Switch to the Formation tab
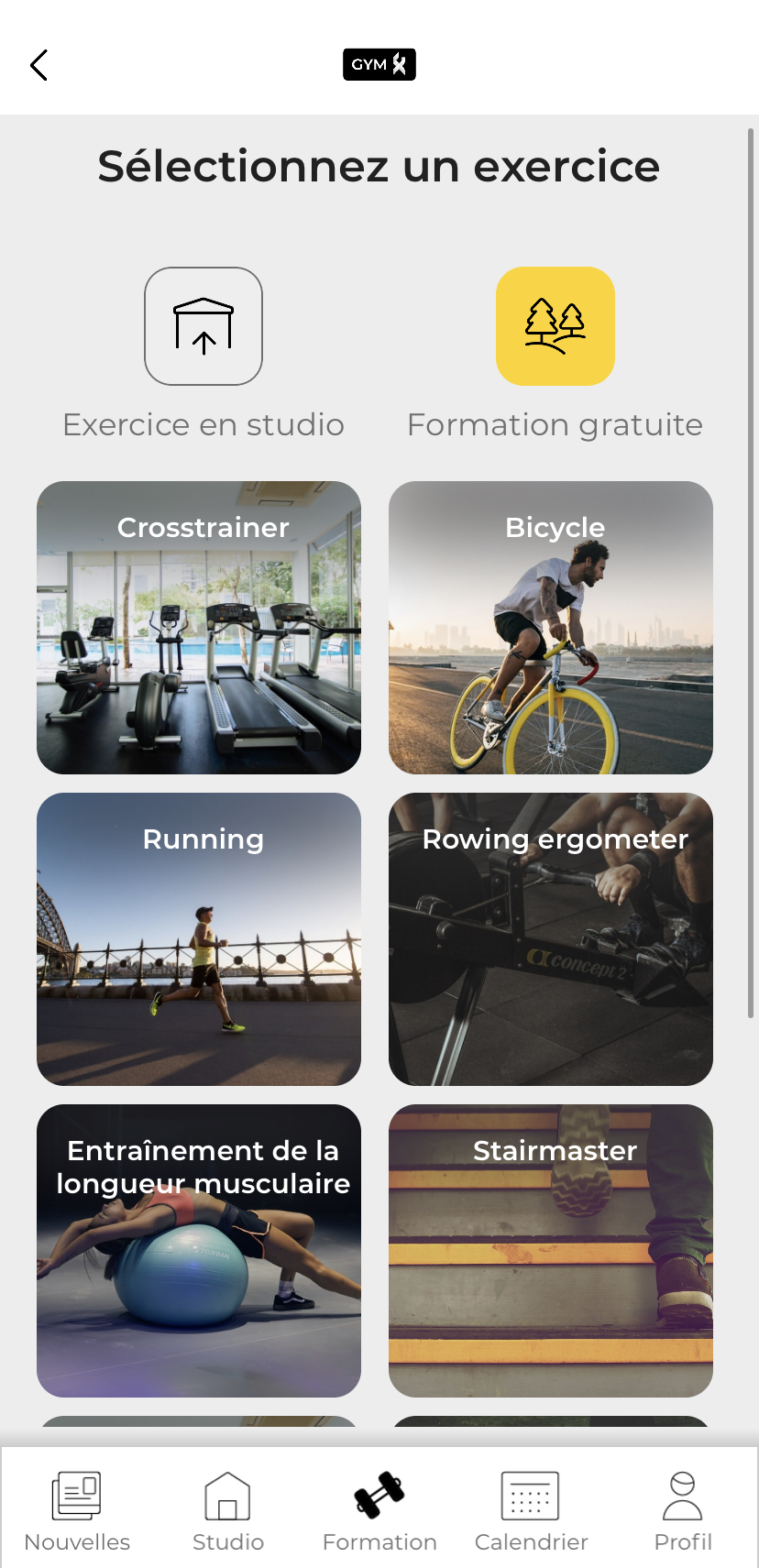 coord(379,1510)
